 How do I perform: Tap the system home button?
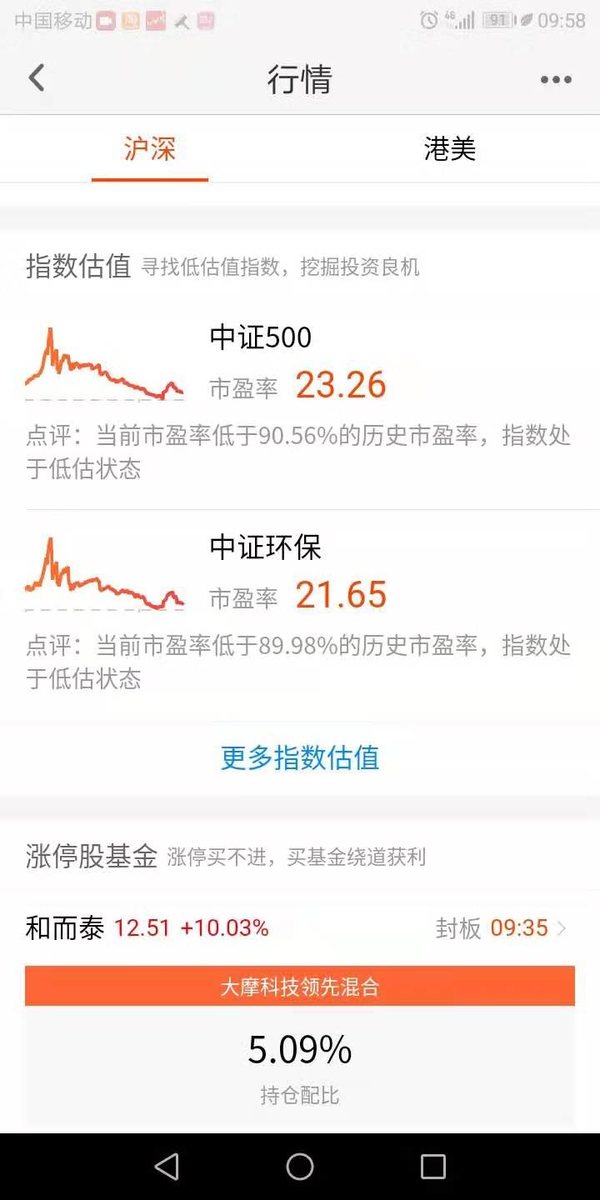[300, 1166]
